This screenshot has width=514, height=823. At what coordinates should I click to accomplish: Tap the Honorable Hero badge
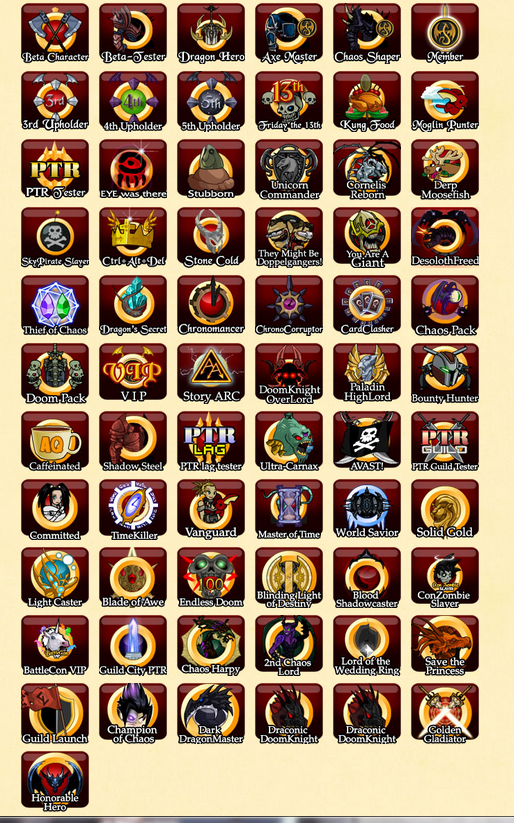pyautogui.click(x=55, y=781)
